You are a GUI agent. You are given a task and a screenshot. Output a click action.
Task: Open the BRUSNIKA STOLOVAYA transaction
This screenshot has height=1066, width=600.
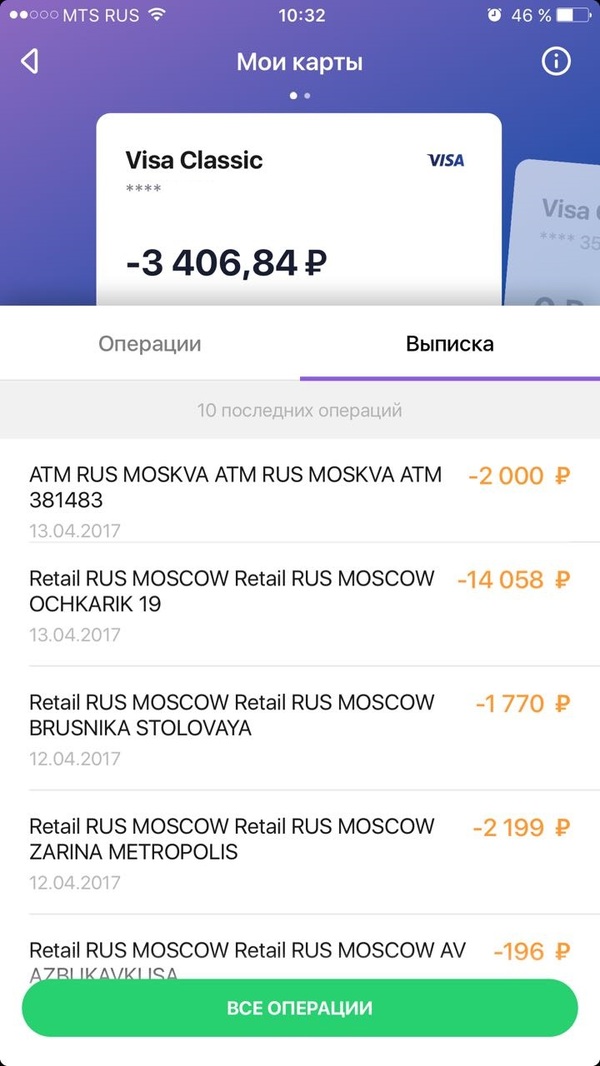click(x=298, y=728)
